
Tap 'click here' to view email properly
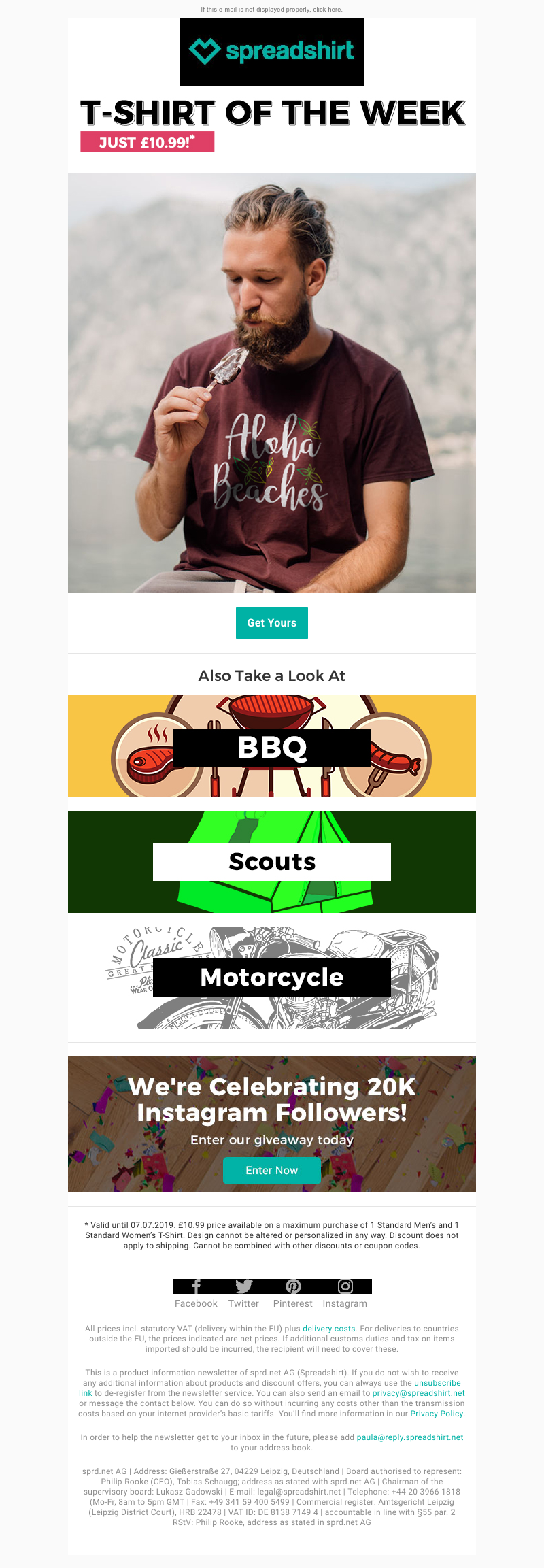click(327, 10)
